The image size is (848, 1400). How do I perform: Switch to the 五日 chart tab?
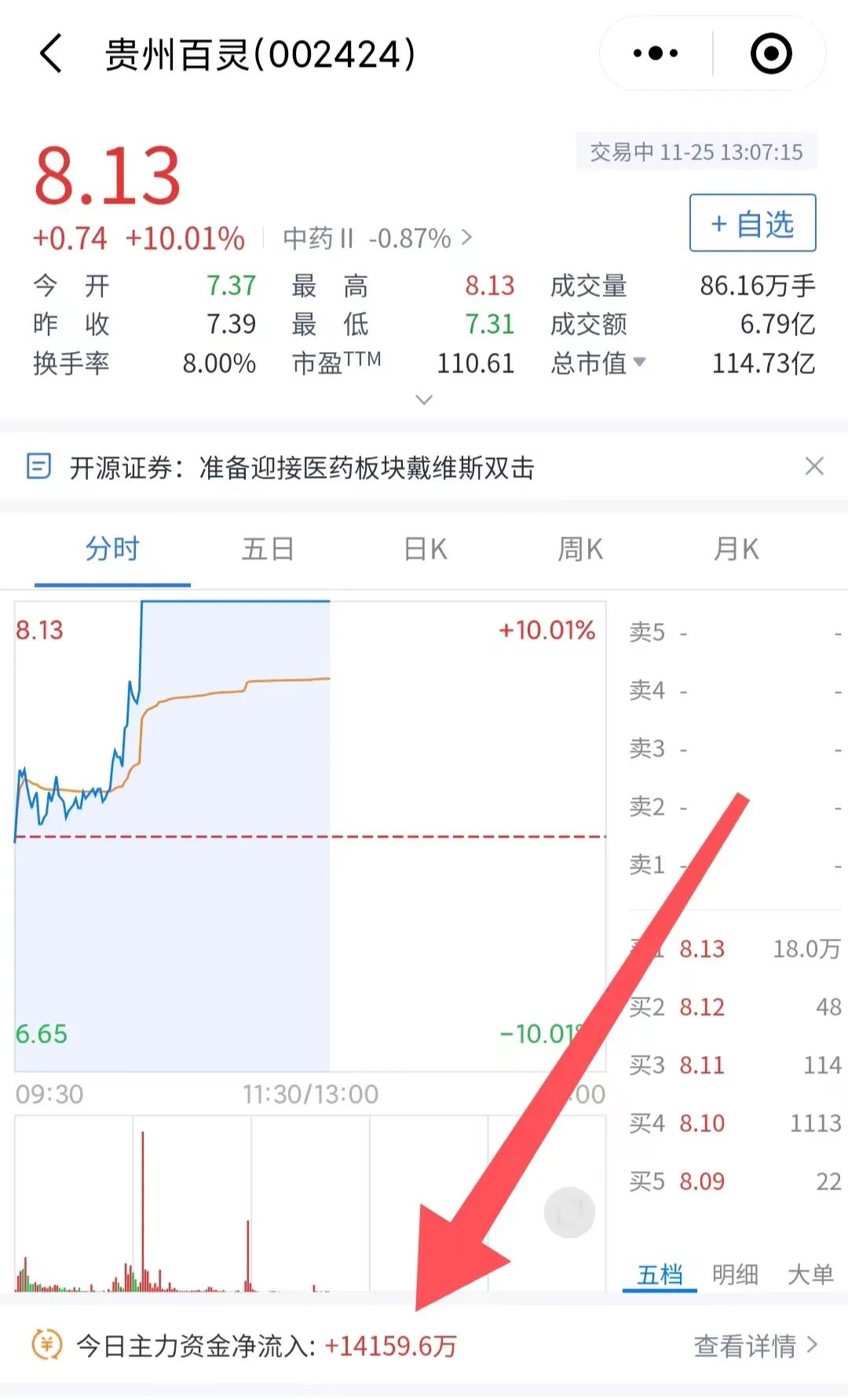268,549
